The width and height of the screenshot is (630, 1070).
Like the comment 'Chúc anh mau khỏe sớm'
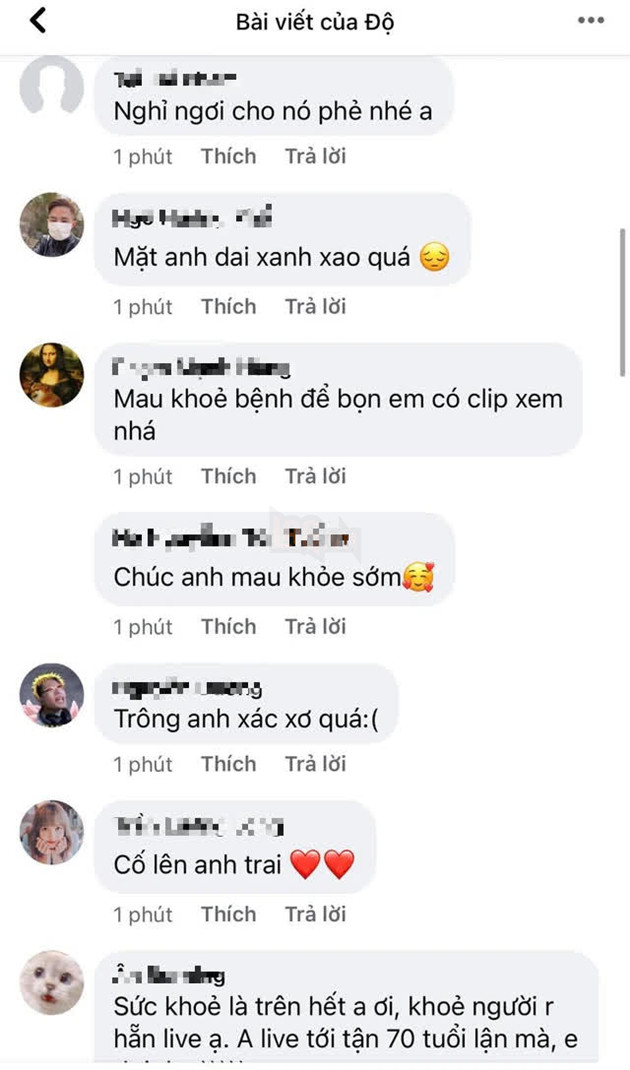[228, 627]
